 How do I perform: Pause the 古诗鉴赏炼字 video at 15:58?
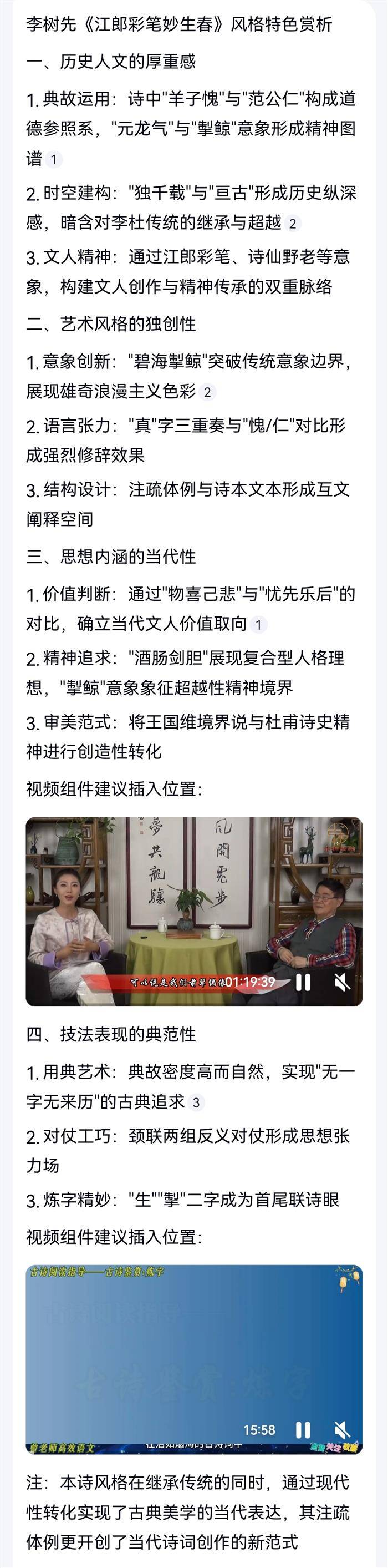pyautogui.click(x=303, y=1430)
